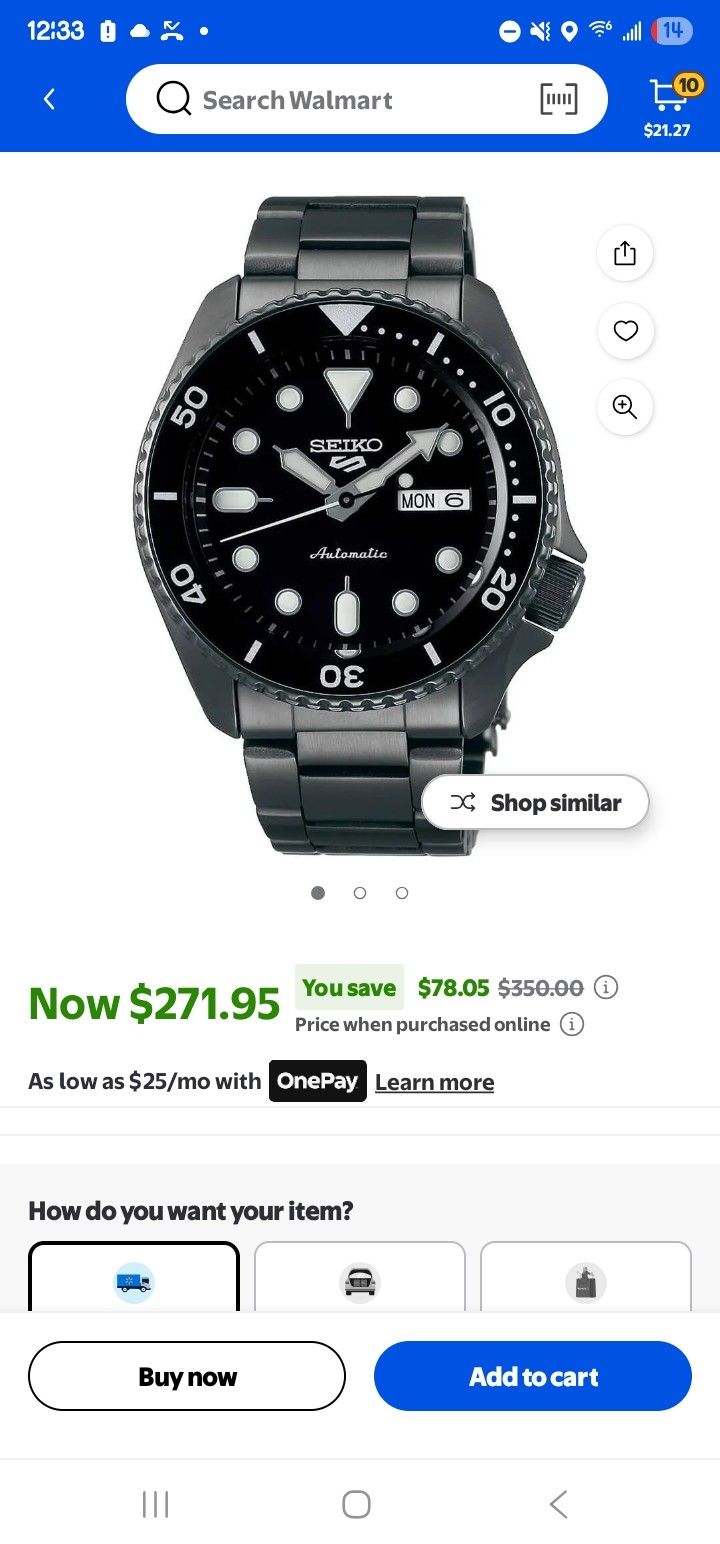Viewport: 720px width, 1544px height.
Task: Go to the system home screen
Action: pyautogui.click(x=356, y=1504)
